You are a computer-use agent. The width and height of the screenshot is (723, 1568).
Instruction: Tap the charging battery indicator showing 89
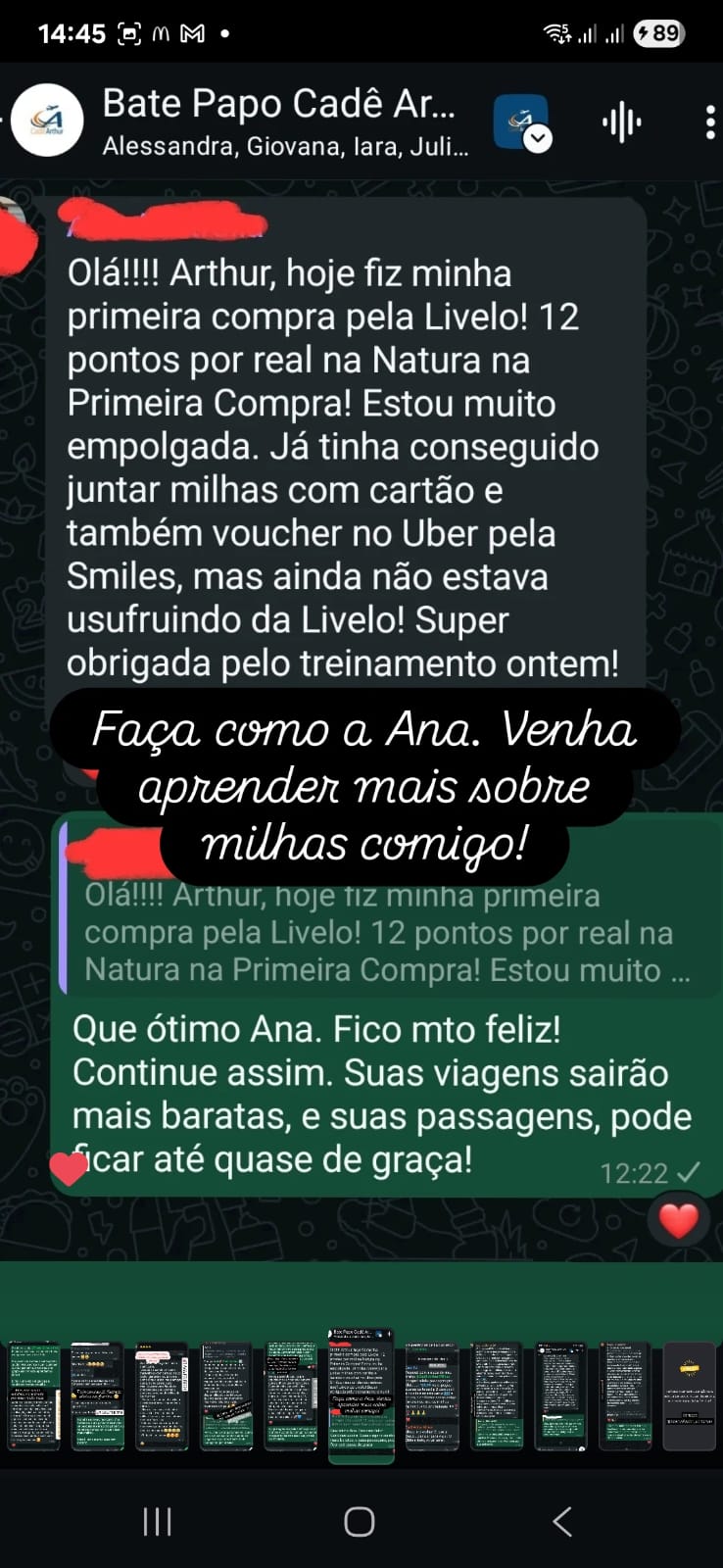click(x=658, y=32)
